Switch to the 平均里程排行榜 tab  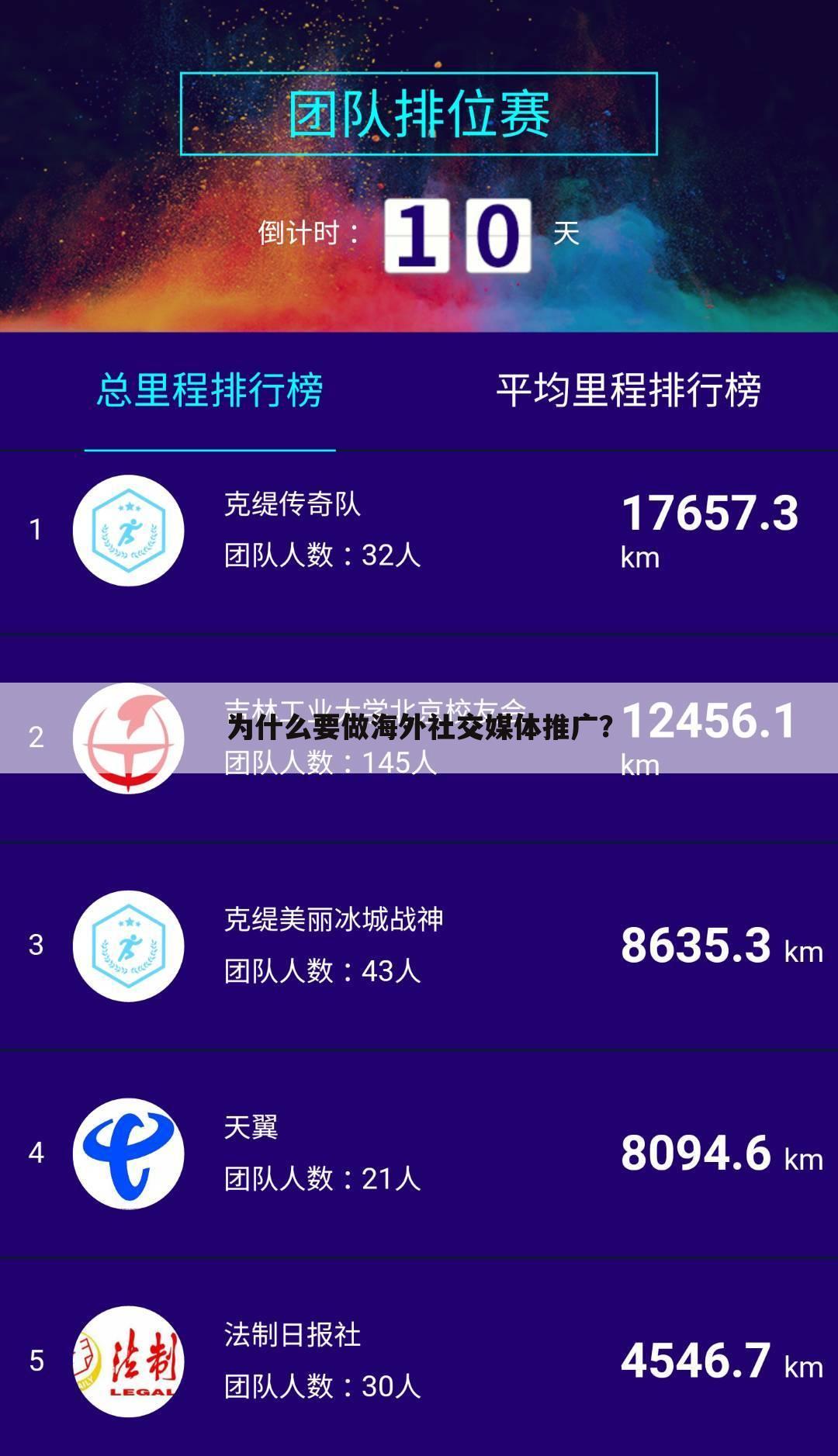(x=630, y=389)
